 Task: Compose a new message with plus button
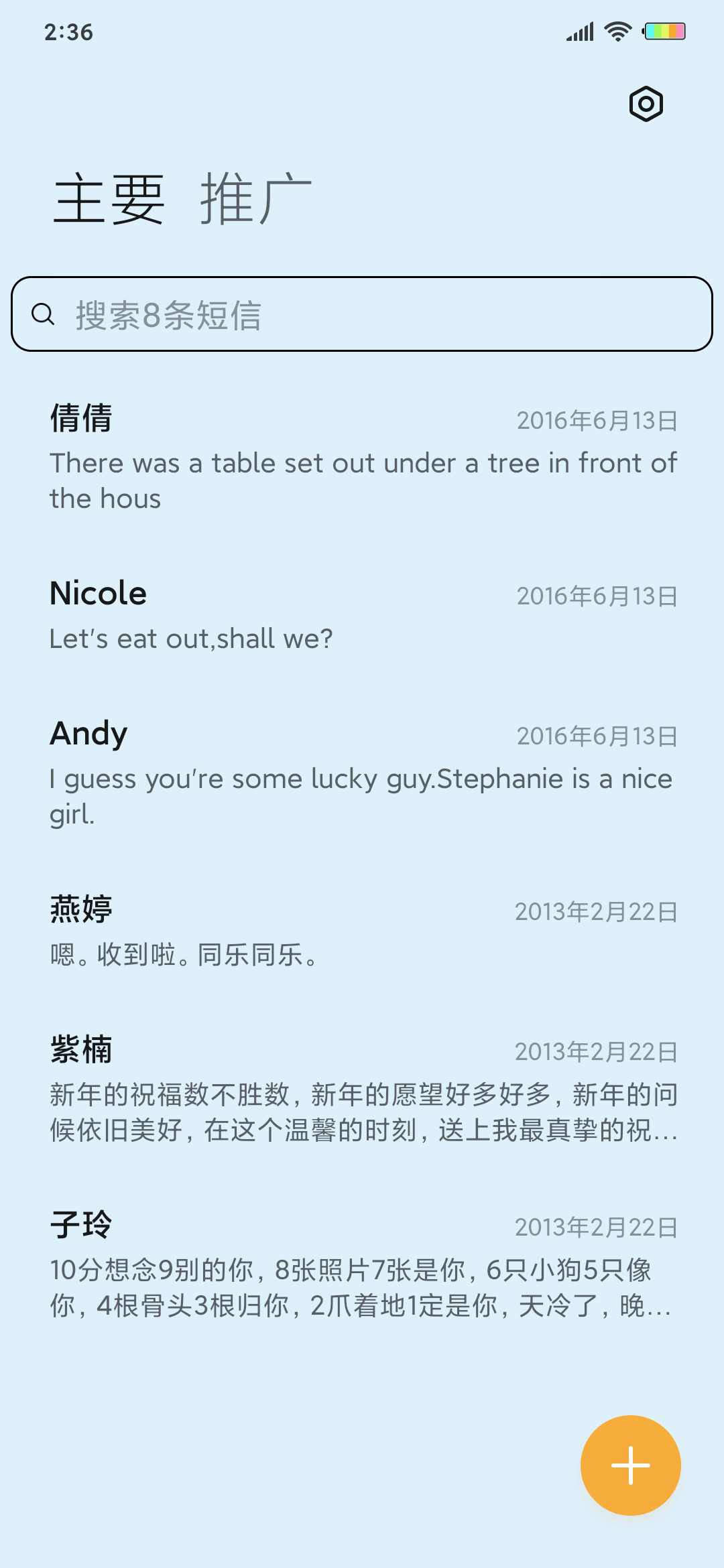(x=630, y=1465)
